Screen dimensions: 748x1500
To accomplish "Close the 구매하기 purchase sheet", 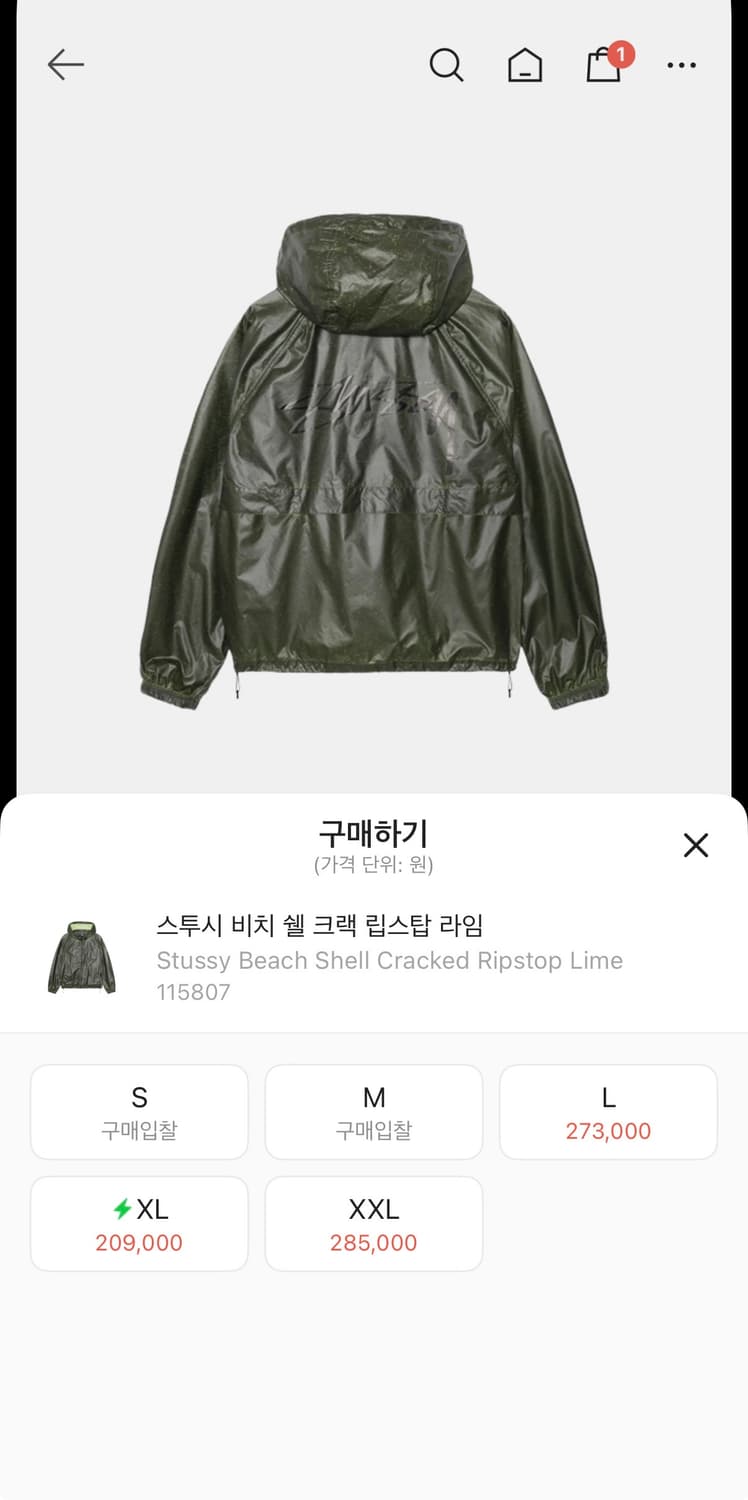I will (696, 845).
